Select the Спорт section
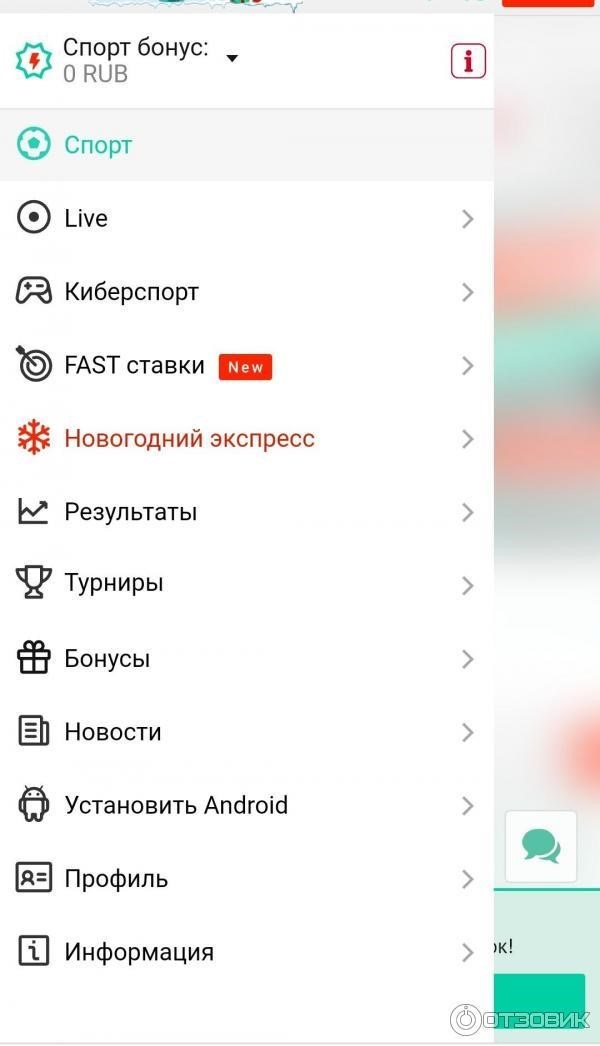The height and width of the screenshot is (1046, 600). (98, 145)
